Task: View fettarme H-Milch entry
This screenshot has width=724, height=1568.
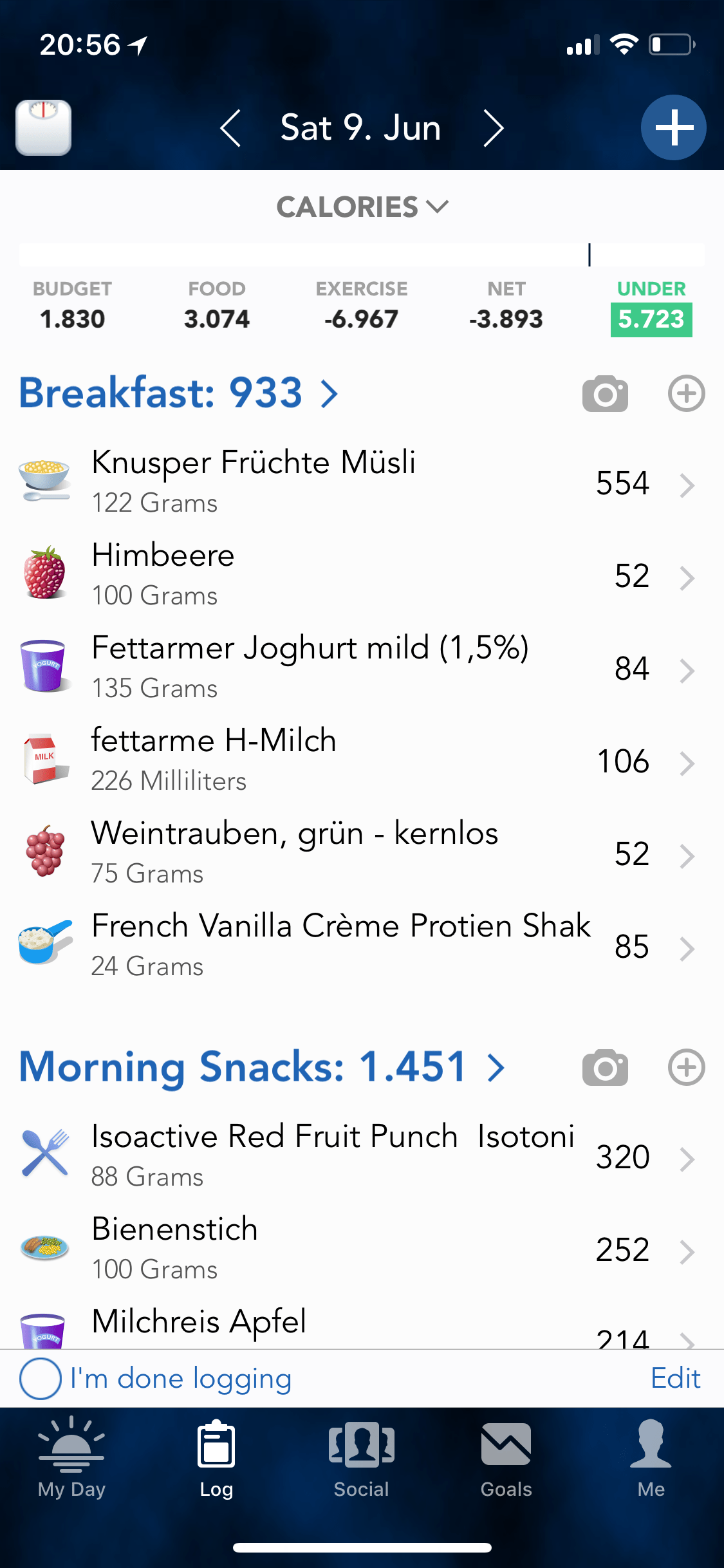Action: coord(360,761)
